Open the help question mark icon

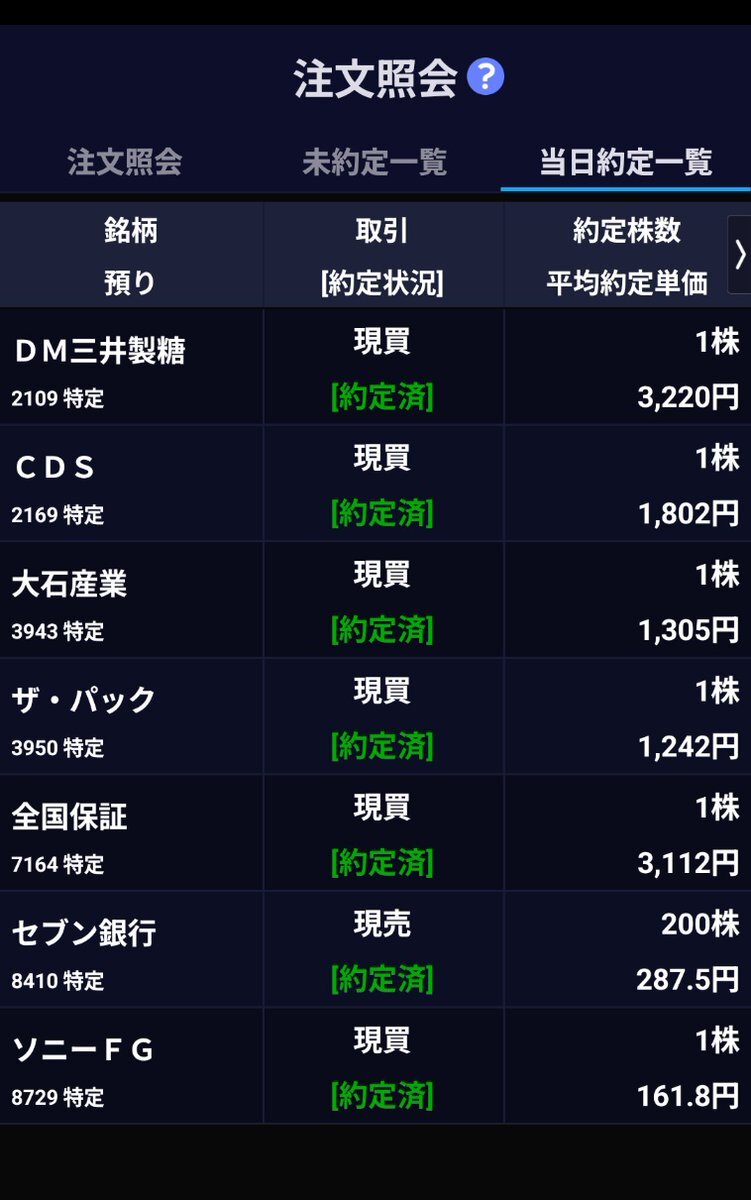(x=486, y=77)
